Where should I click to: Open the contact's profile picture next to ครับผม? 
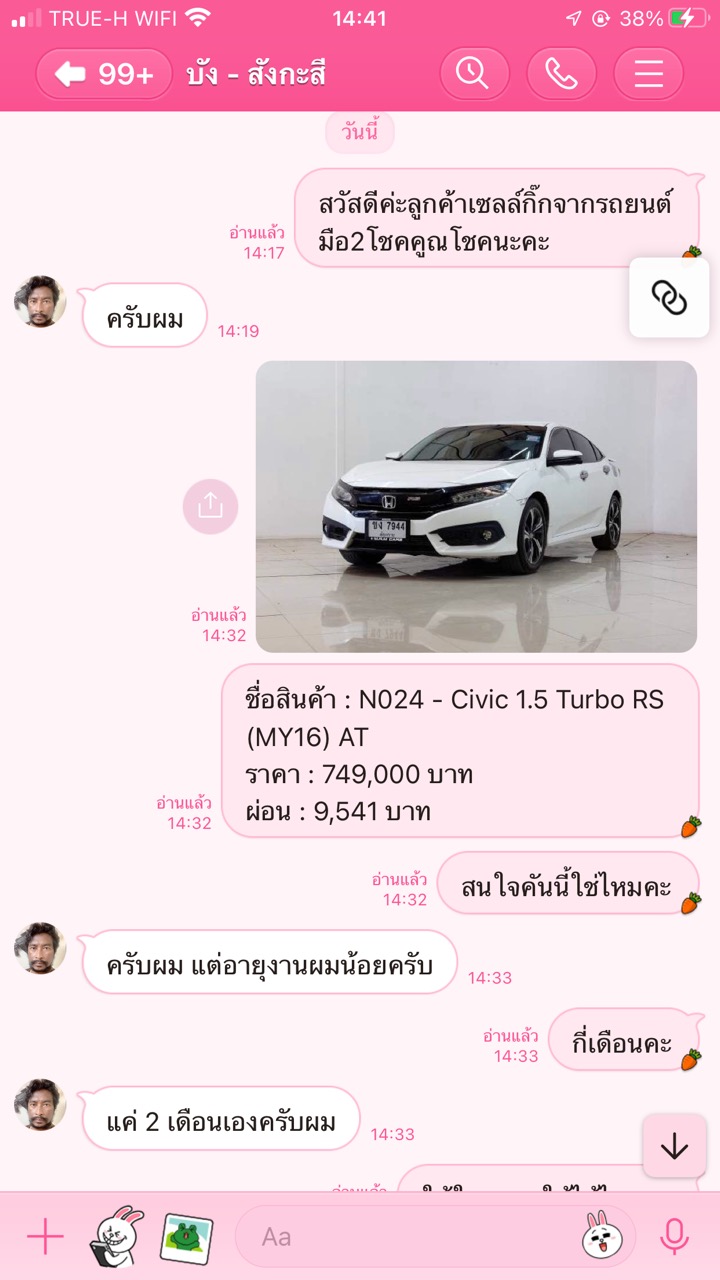click(40, 302)
